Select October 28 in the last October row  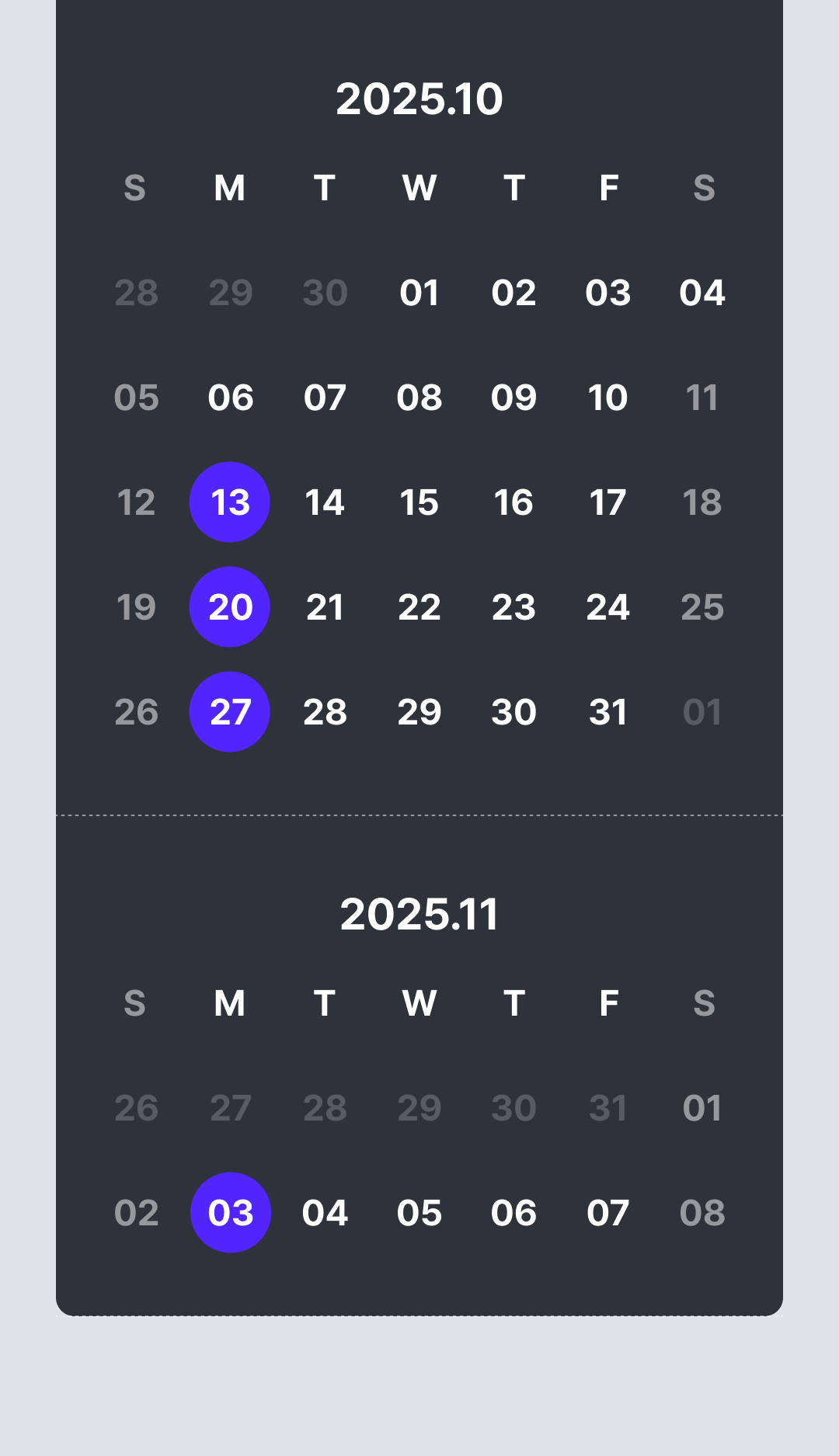325,712
